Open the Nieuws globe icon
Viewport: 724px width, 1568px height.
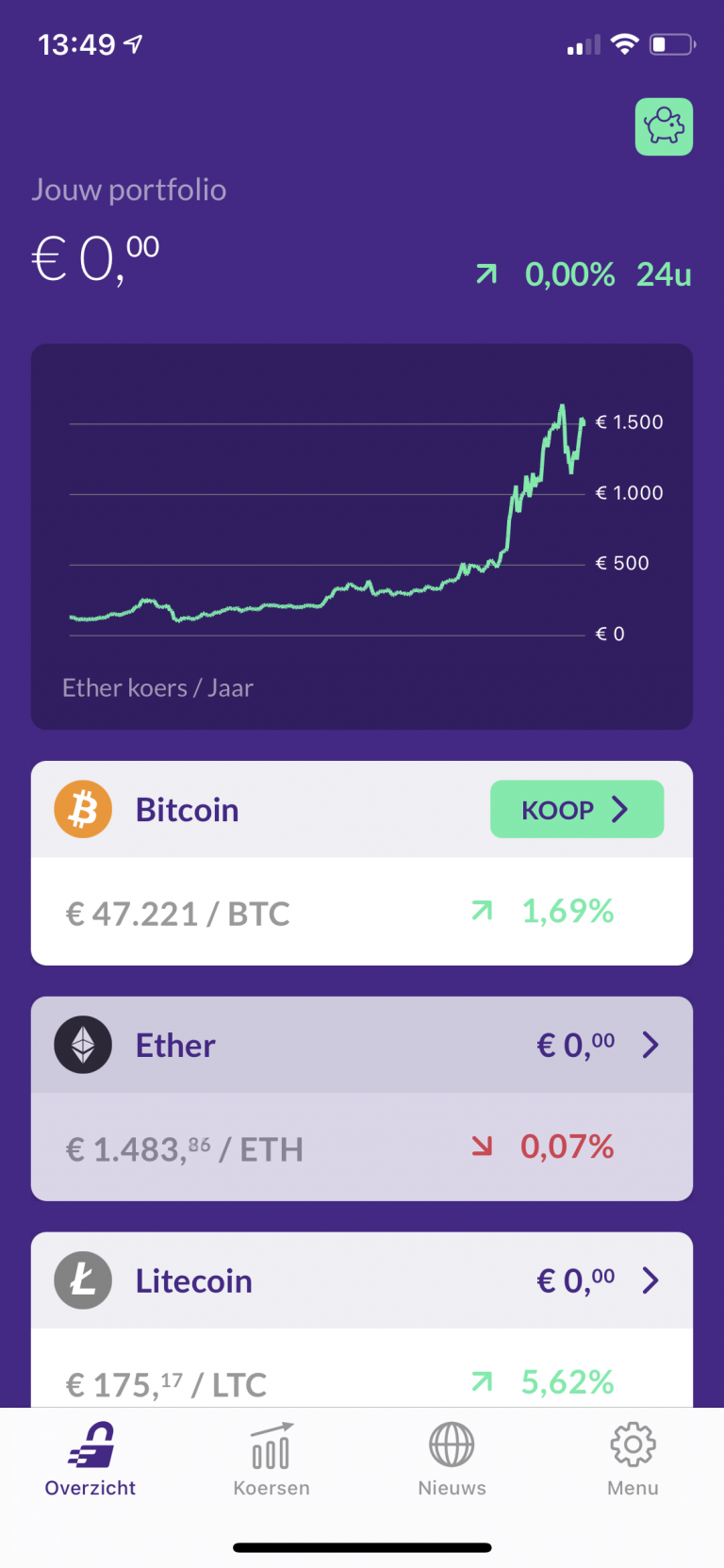coord(452,1443)
